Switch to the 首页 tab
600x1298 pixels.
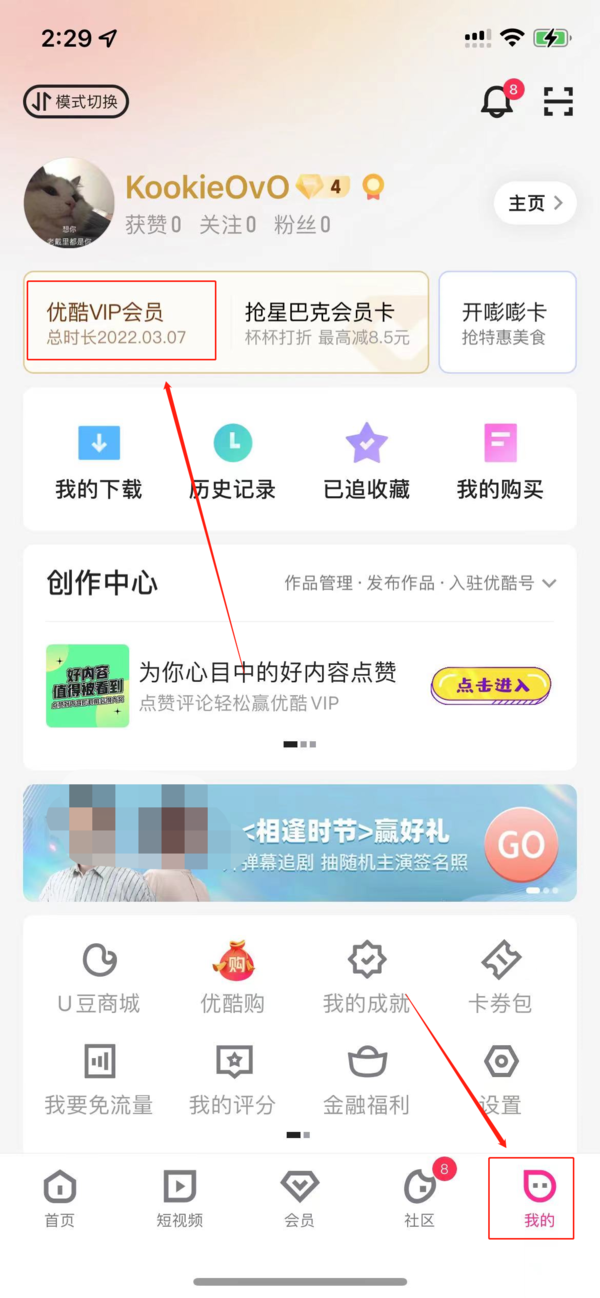(x=60, y=1198)
